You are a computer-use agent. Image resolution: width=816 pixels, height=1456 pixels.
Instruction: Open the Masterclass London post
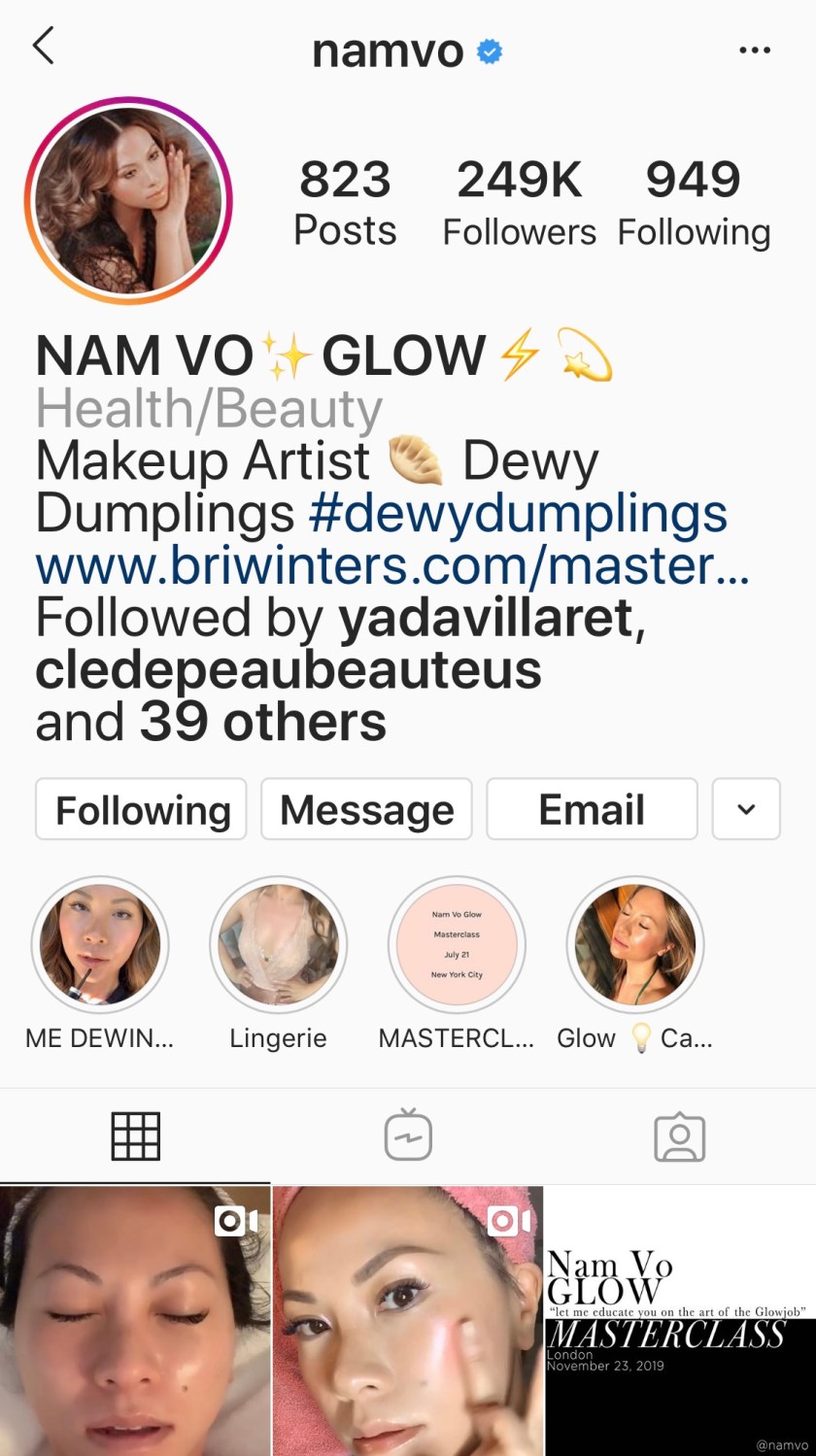point(680,1321)
